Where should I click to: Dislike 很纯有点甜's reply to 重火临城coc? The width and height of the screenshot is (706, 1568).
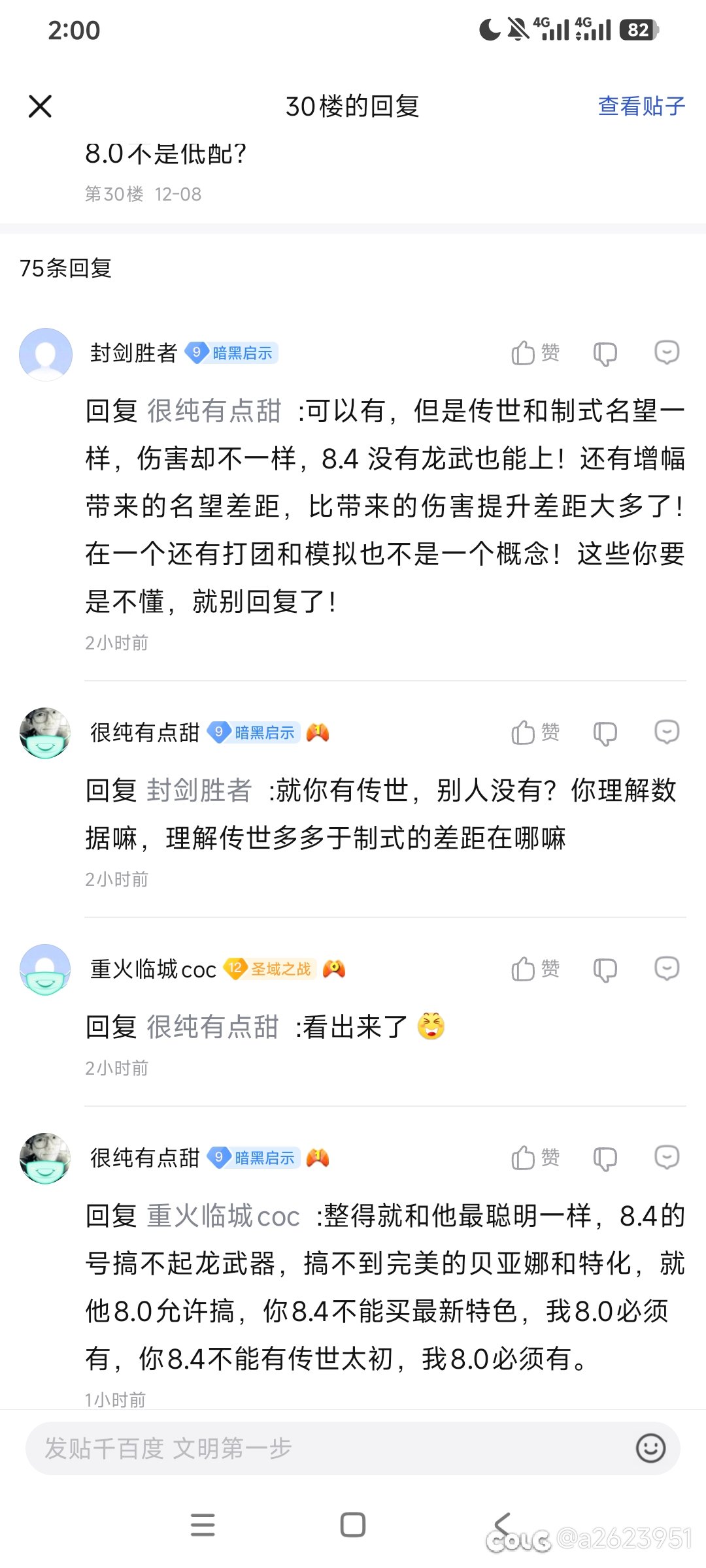[605, 1158]
